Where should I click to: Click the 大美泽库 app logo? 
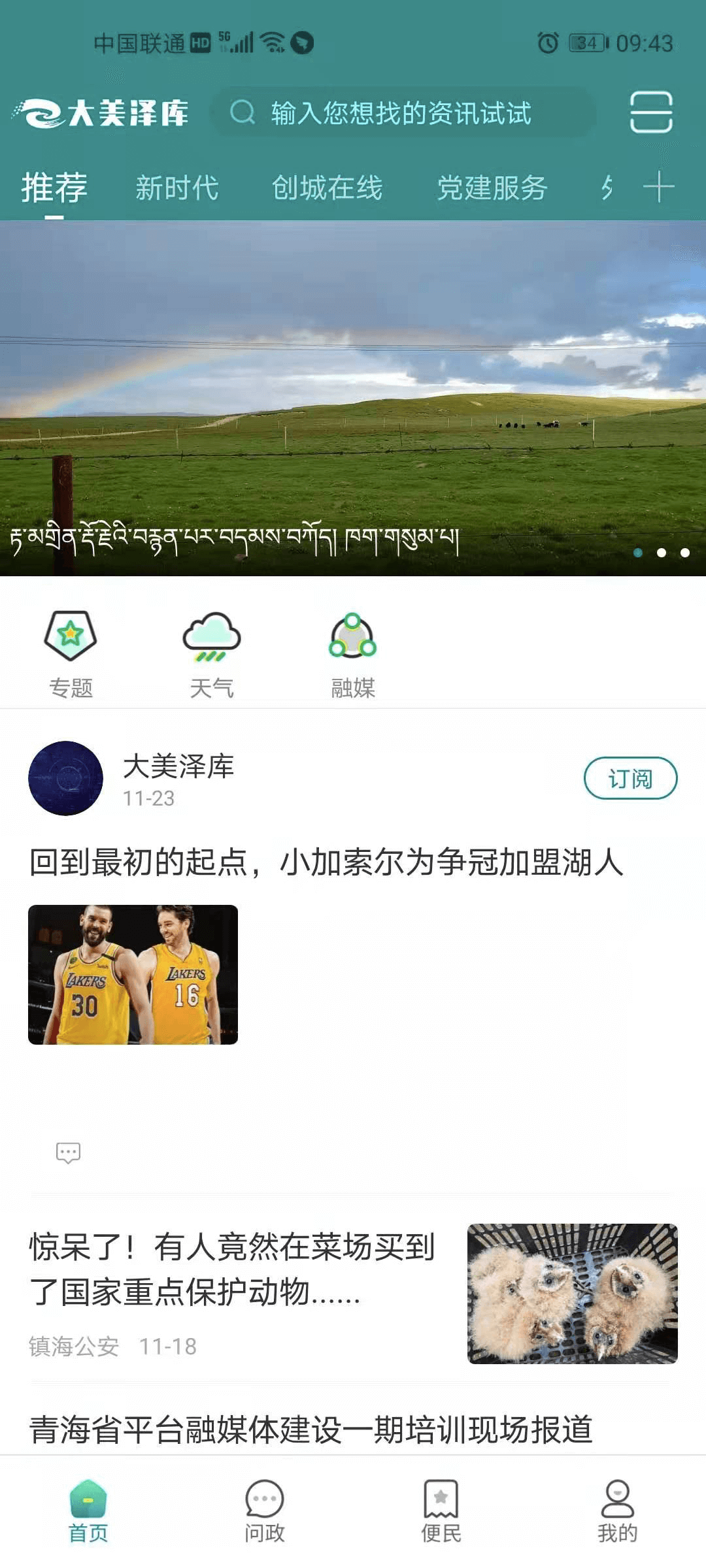(101, 112)
